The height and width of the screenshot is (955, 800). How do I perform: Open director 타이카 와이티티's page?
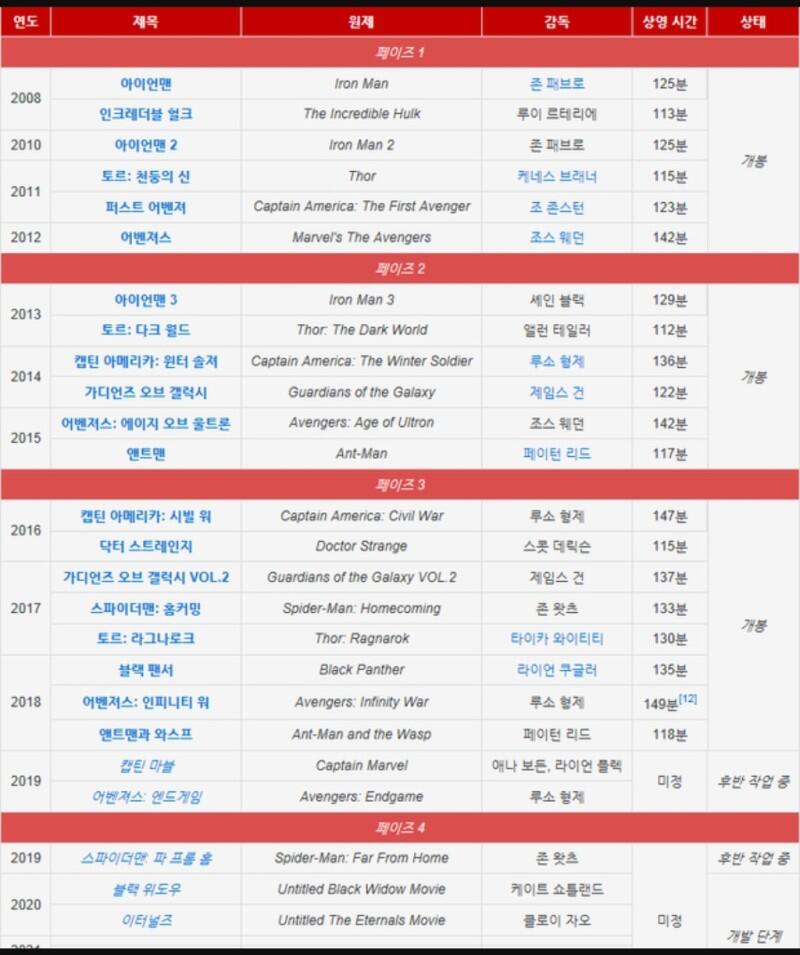[556, 639]
